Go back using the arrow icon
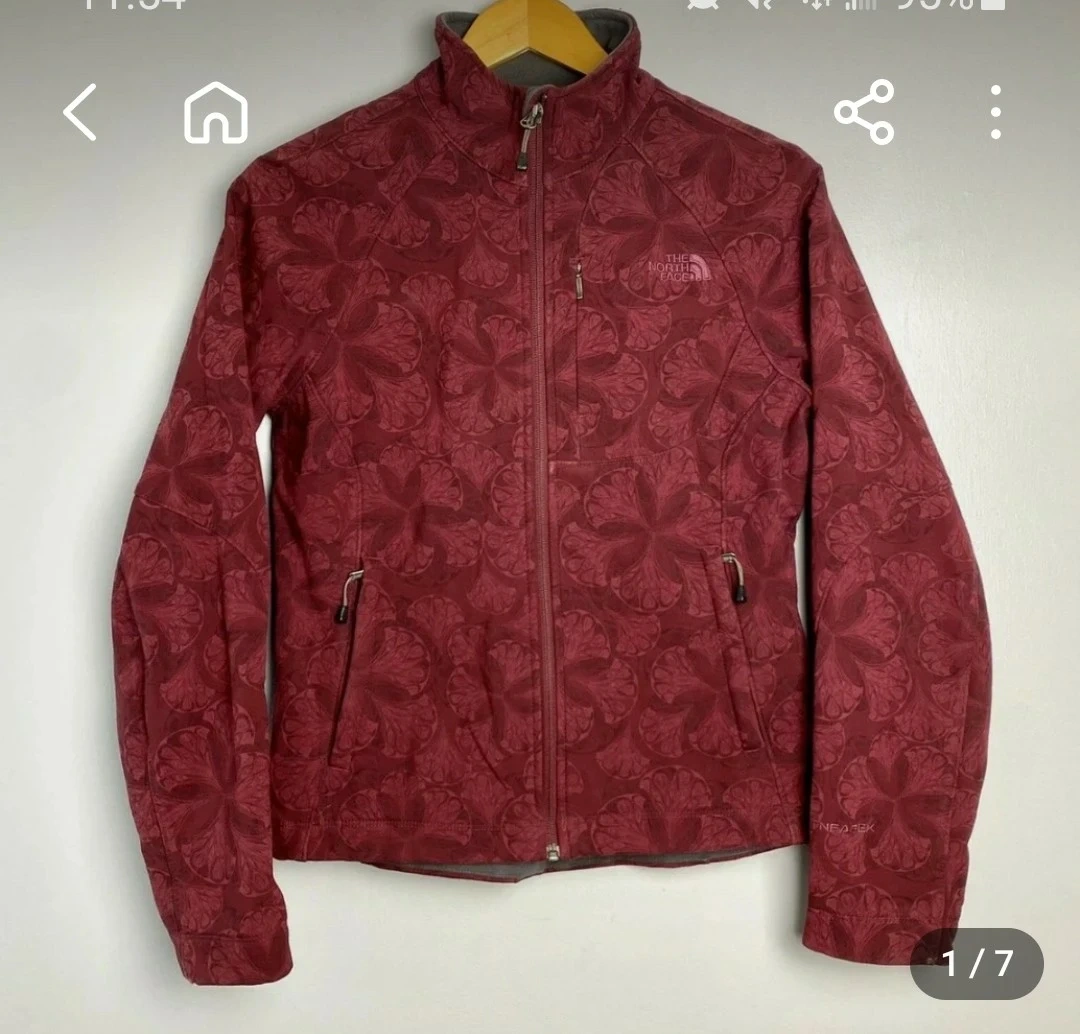This screenshot has height=1034, width=1080. [x=81, y=112]
